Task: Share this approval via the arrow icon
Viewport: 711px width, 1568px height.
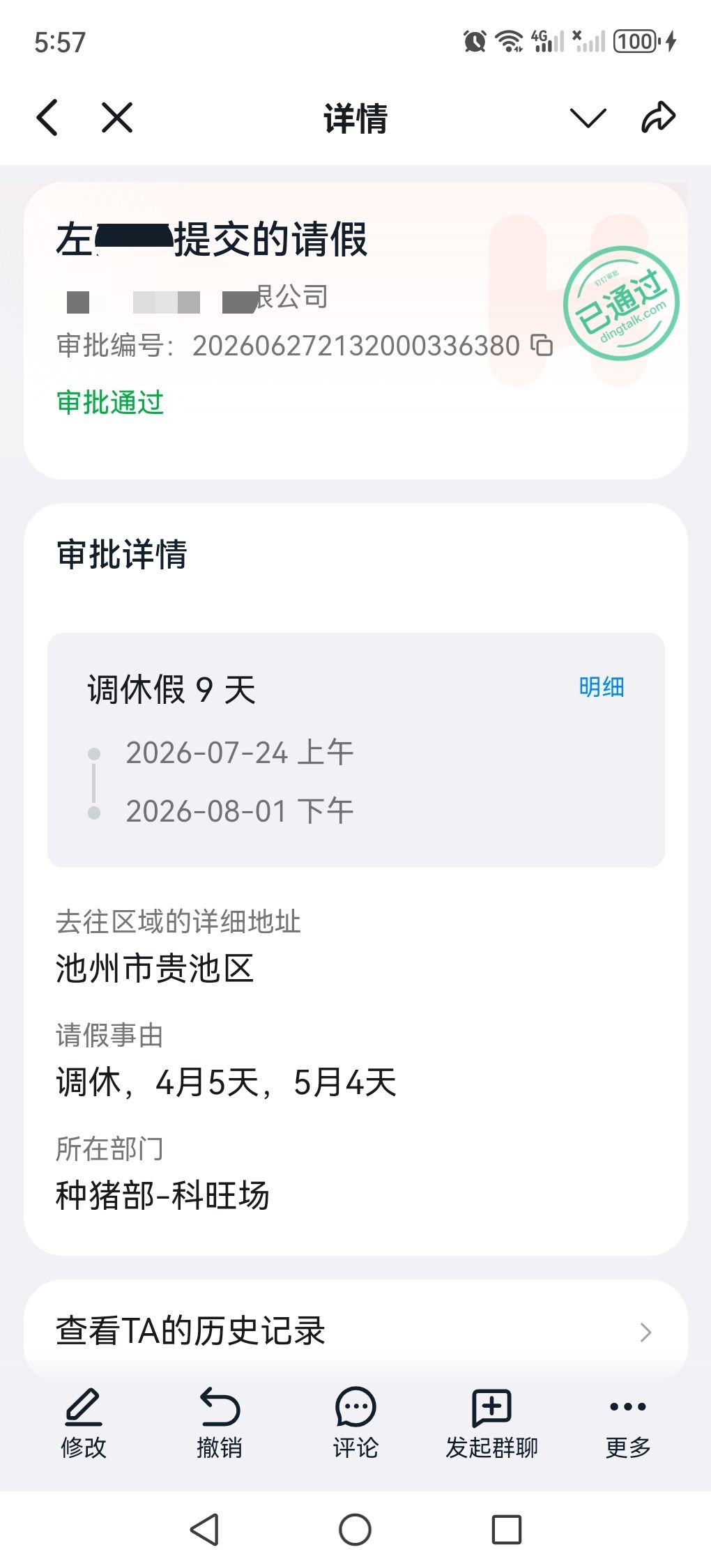Action: point(658,116)
